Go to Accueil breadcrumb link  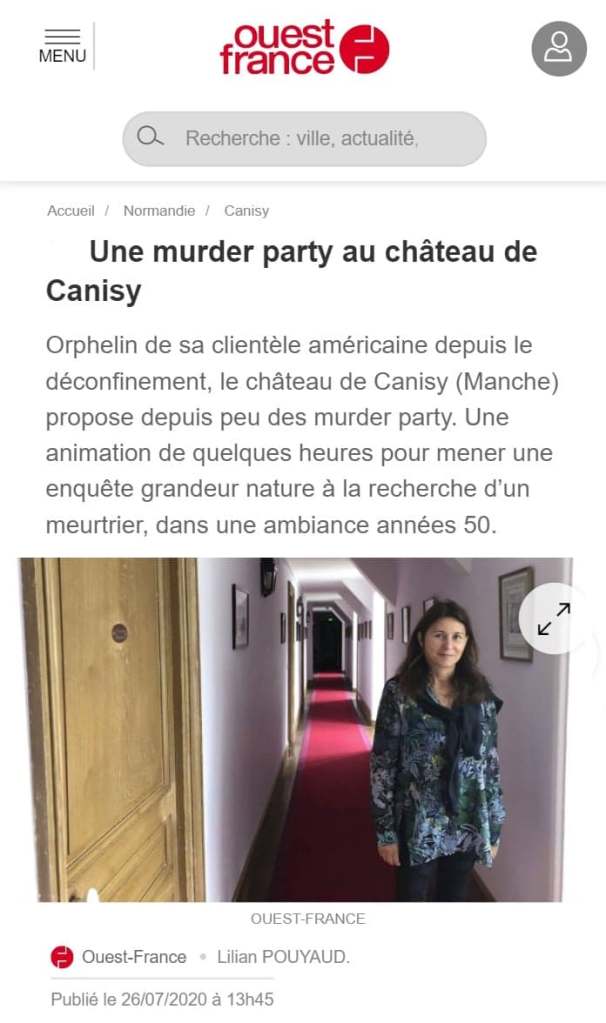pos(70,211)
